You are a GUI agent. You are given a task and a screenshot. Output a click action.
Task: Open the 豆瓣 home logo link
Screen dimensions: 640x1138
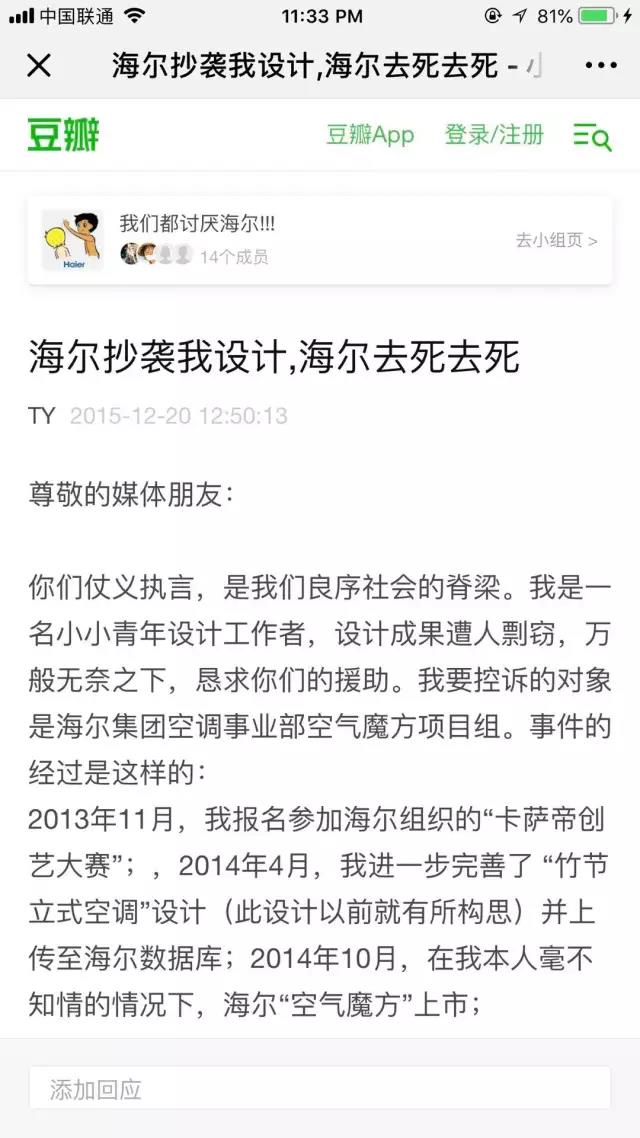[63, 135]
